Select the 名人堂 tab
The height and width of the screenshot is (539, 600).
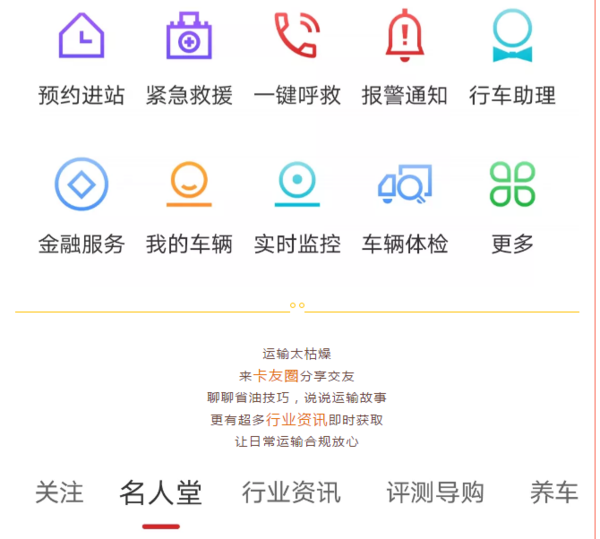pos(161,492)
